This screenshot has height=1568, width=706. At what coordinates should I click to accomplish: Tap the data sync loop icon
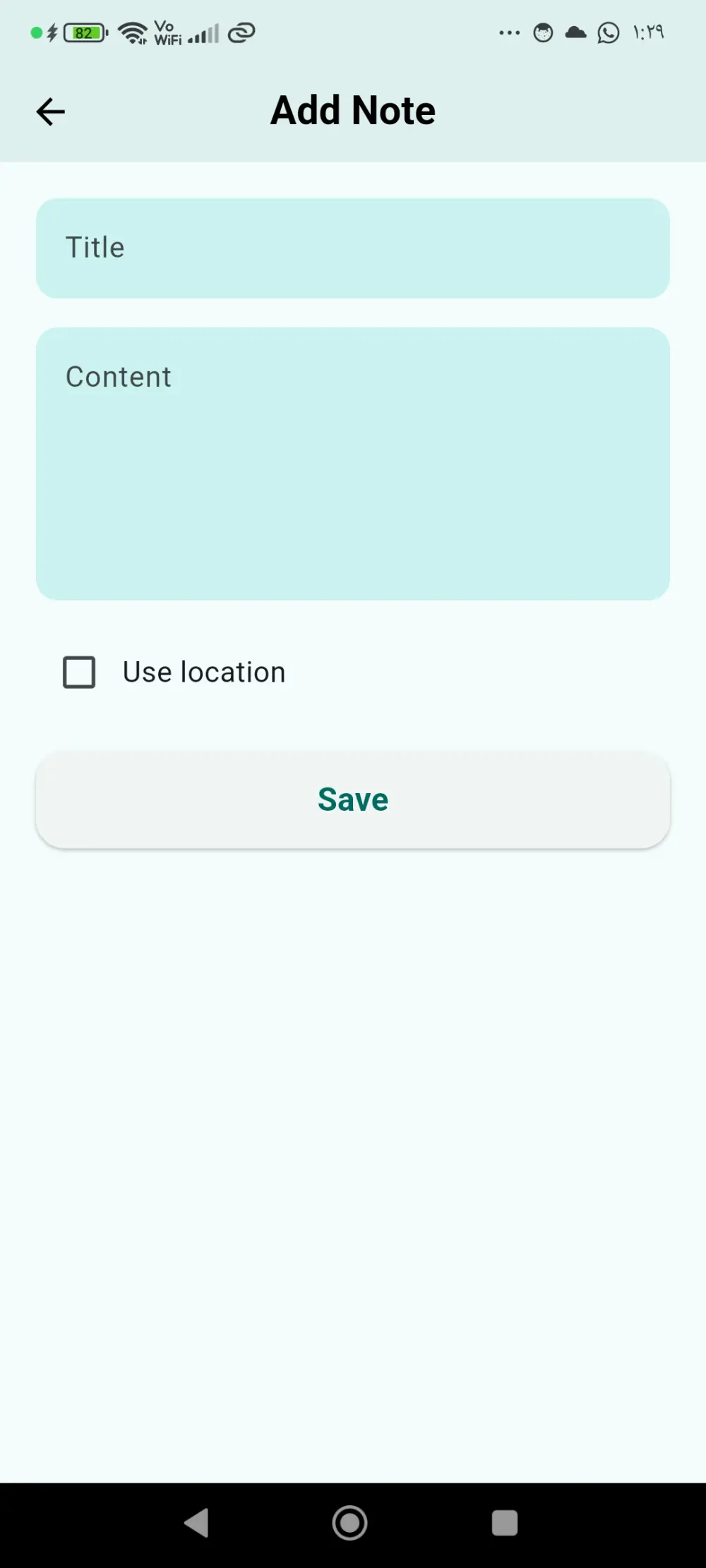(x=242, y=32)
